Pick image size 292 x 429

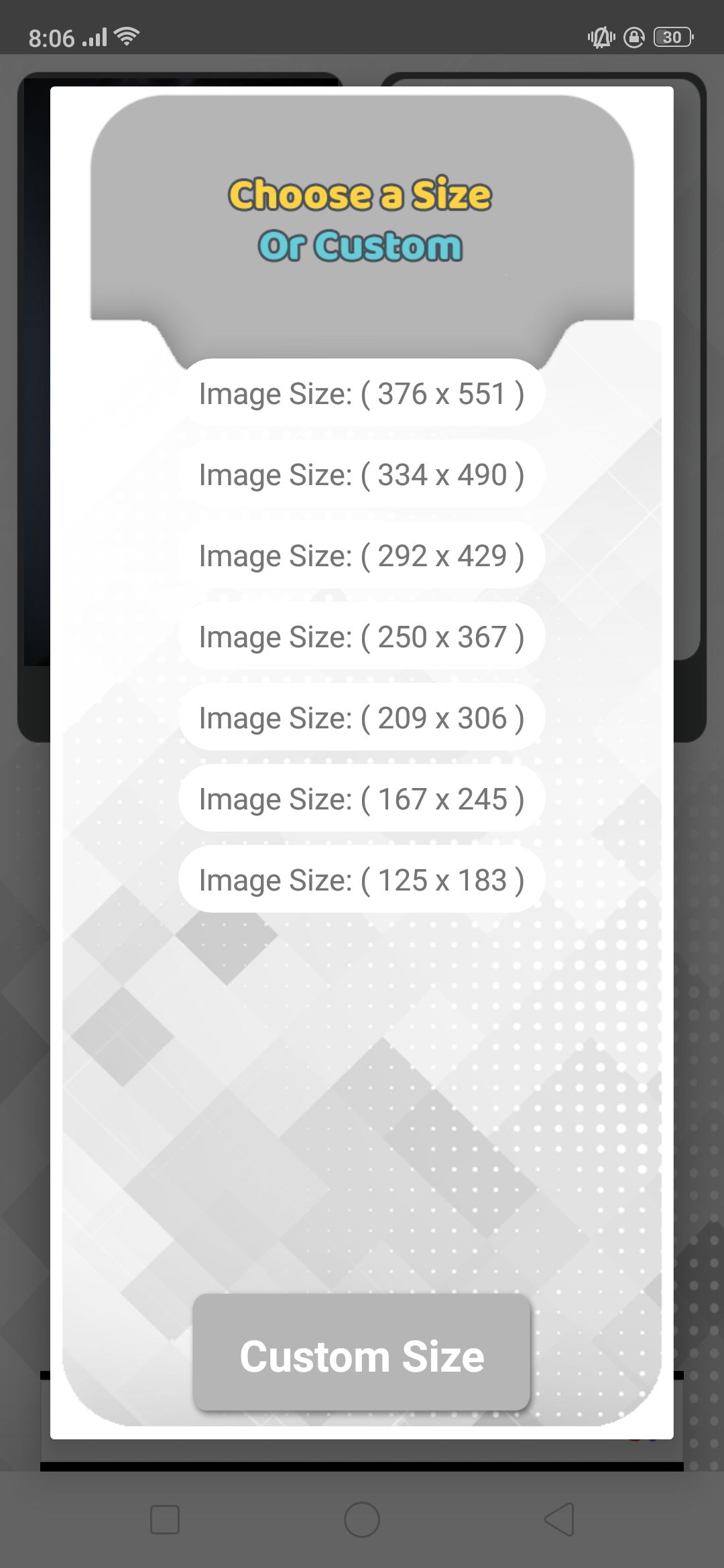(x=361, y=556)
